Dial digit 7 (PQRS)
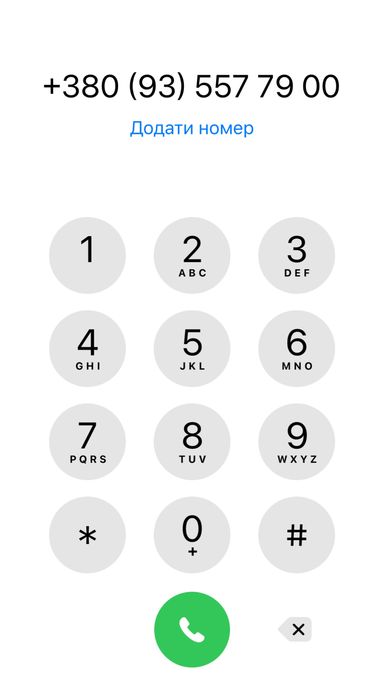This screenshot has height=700, width=384. pyautogui.click(x=88, y=442)
